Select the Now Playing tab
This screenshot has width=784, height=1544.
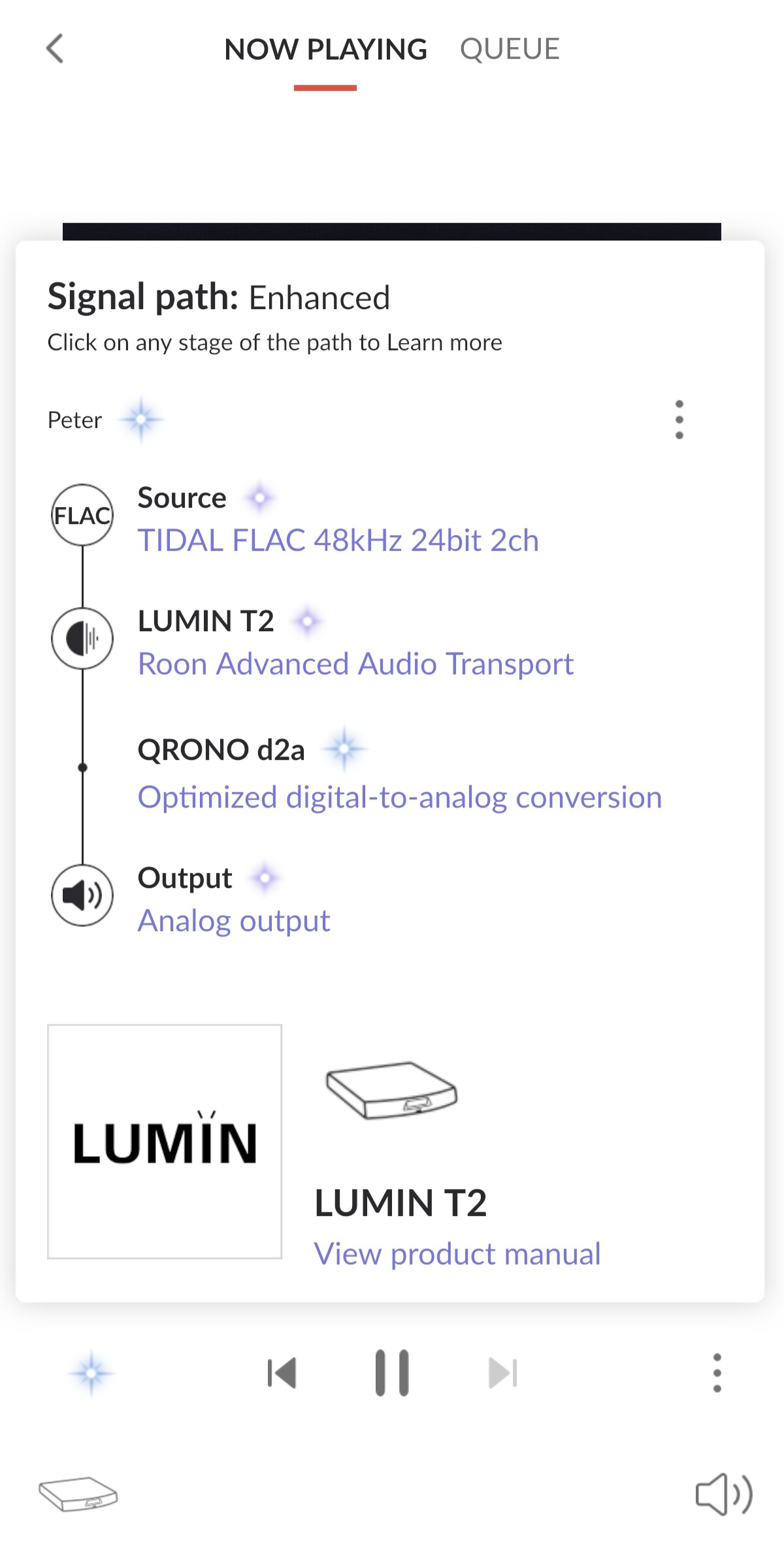pos(325,49)
